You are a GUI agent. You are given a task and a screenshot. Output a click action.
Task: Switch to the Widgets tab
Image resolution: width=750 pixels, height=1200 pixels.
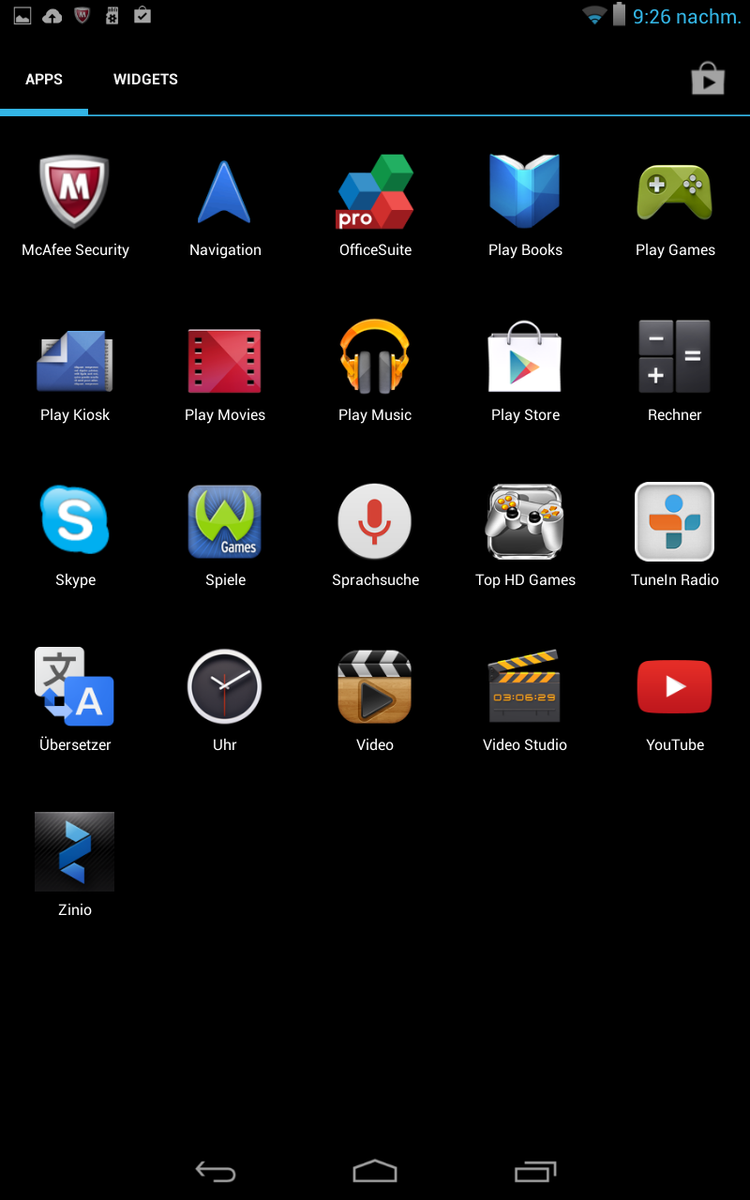(145, 80)
